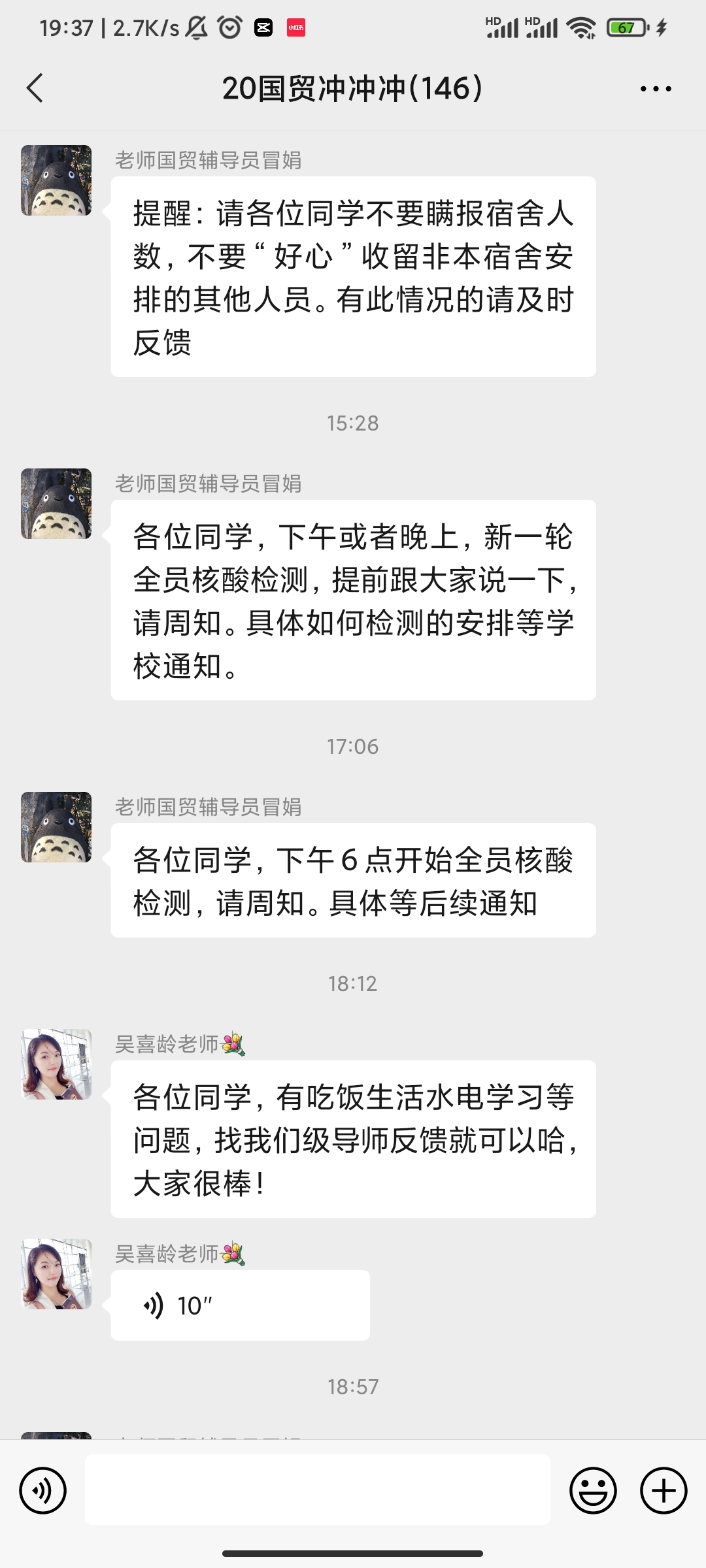706x1568 pixels.
Task: Go back from the group chat
Action: point(35,88)
